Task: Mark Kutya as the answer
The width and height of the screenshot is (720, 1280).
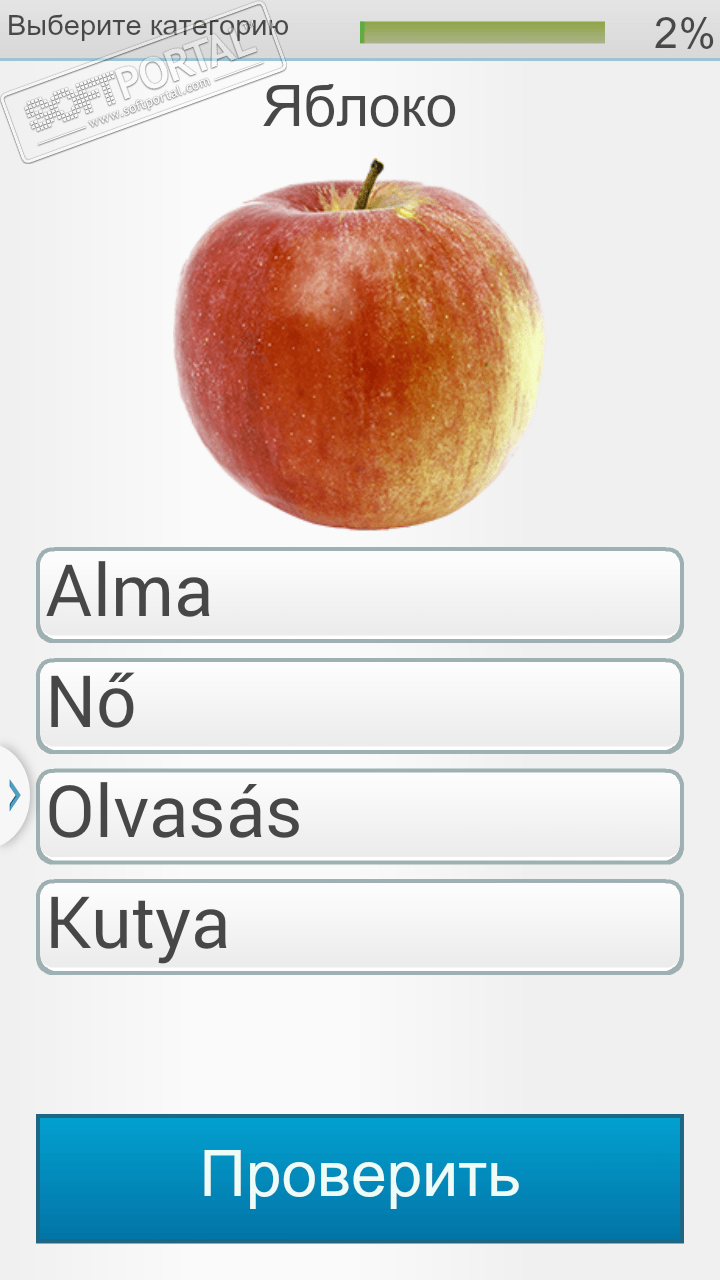Action: tap(360, 926)
